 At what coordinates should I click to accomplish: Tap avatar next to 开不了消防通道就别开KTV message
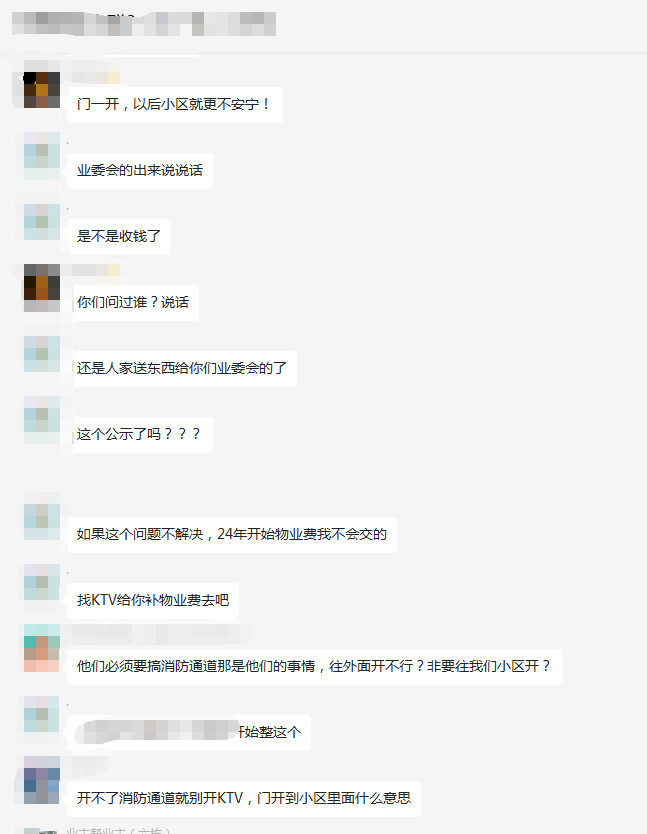pyautogui.click(x=42, y=782)
